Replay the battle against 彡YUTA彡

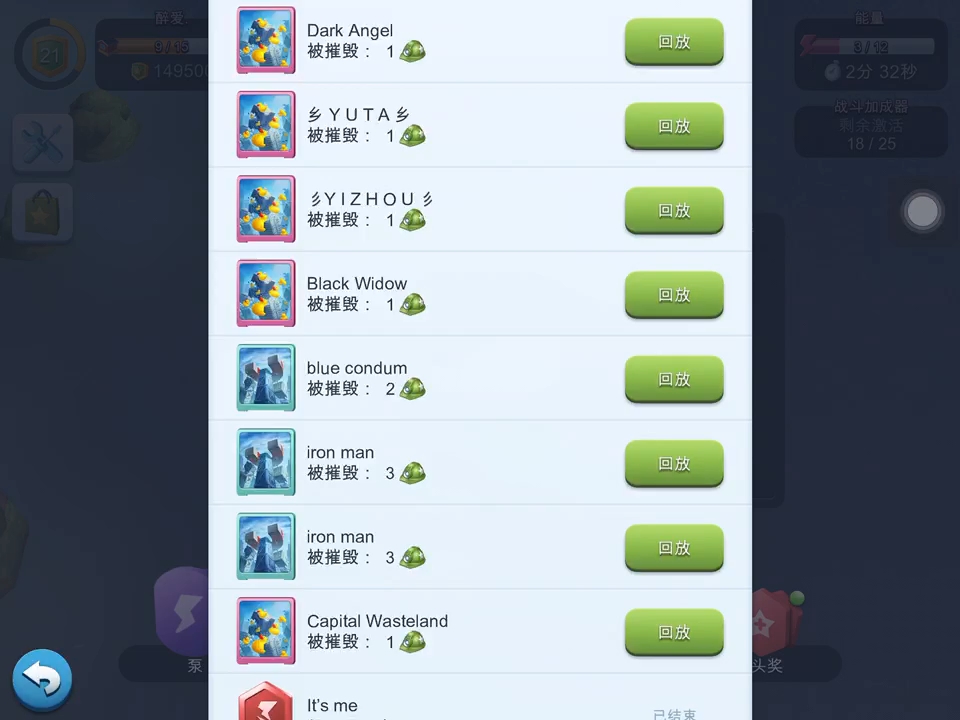[x=674, y=126]
